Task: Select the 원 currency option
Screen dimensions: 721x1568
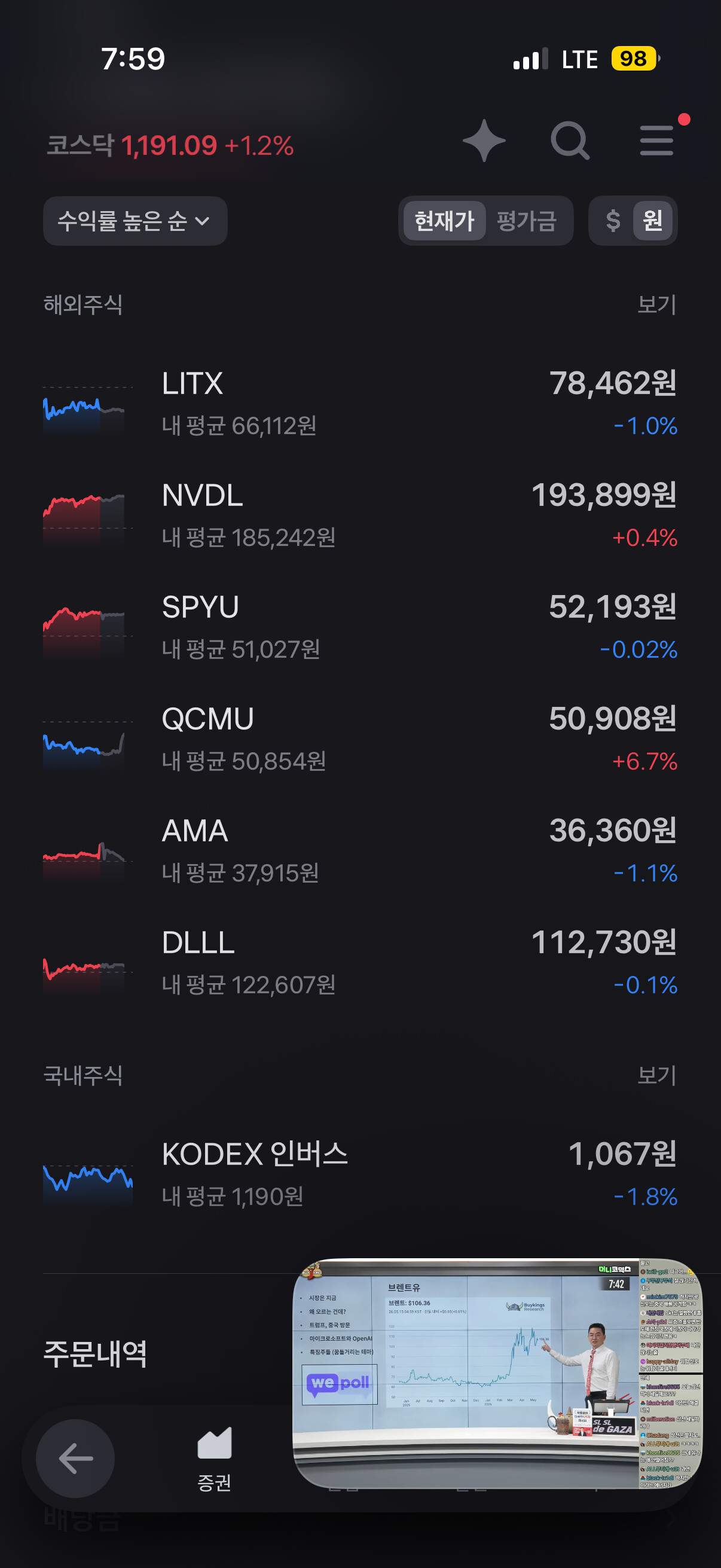Action: 653,220
